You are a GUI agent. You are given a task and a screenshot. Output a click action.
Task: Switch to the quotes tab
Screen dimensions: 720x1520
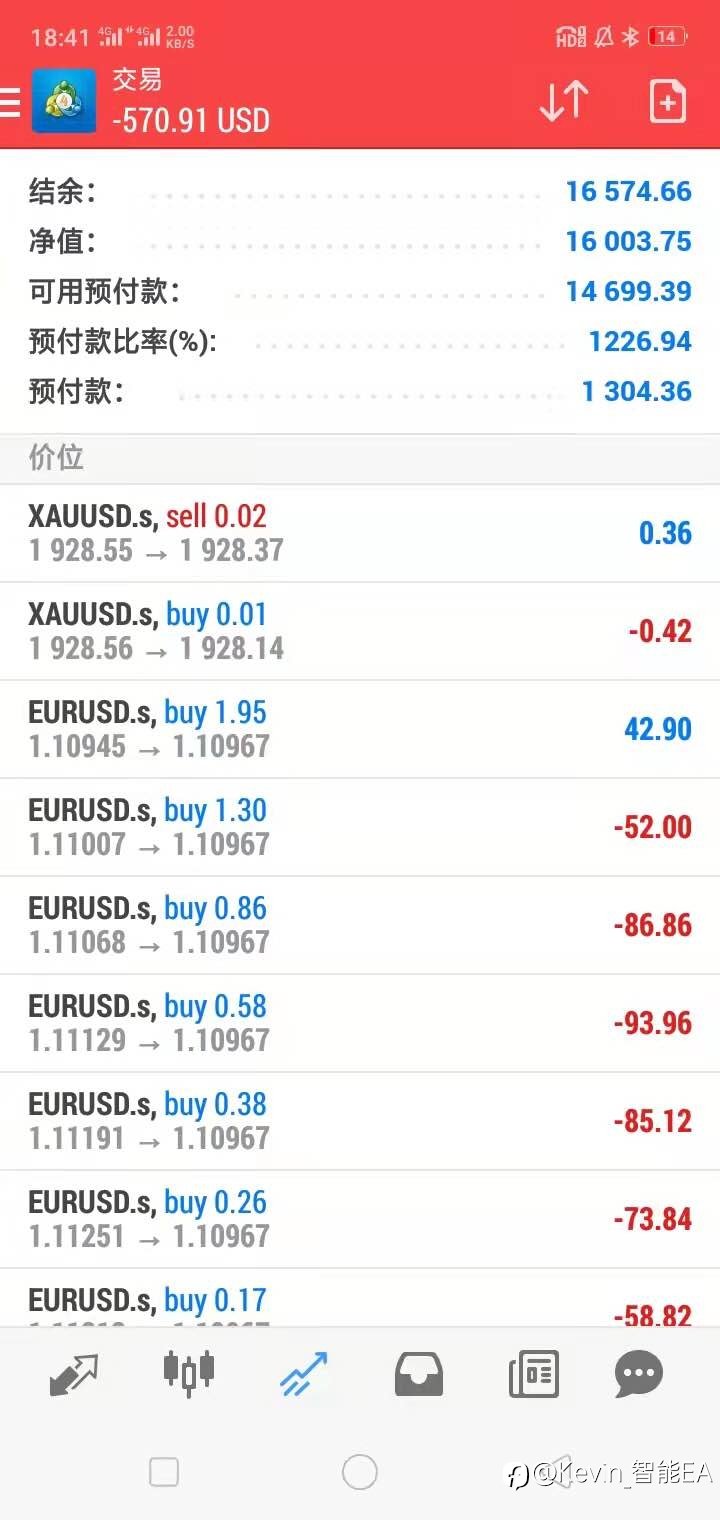[74, 1374]
